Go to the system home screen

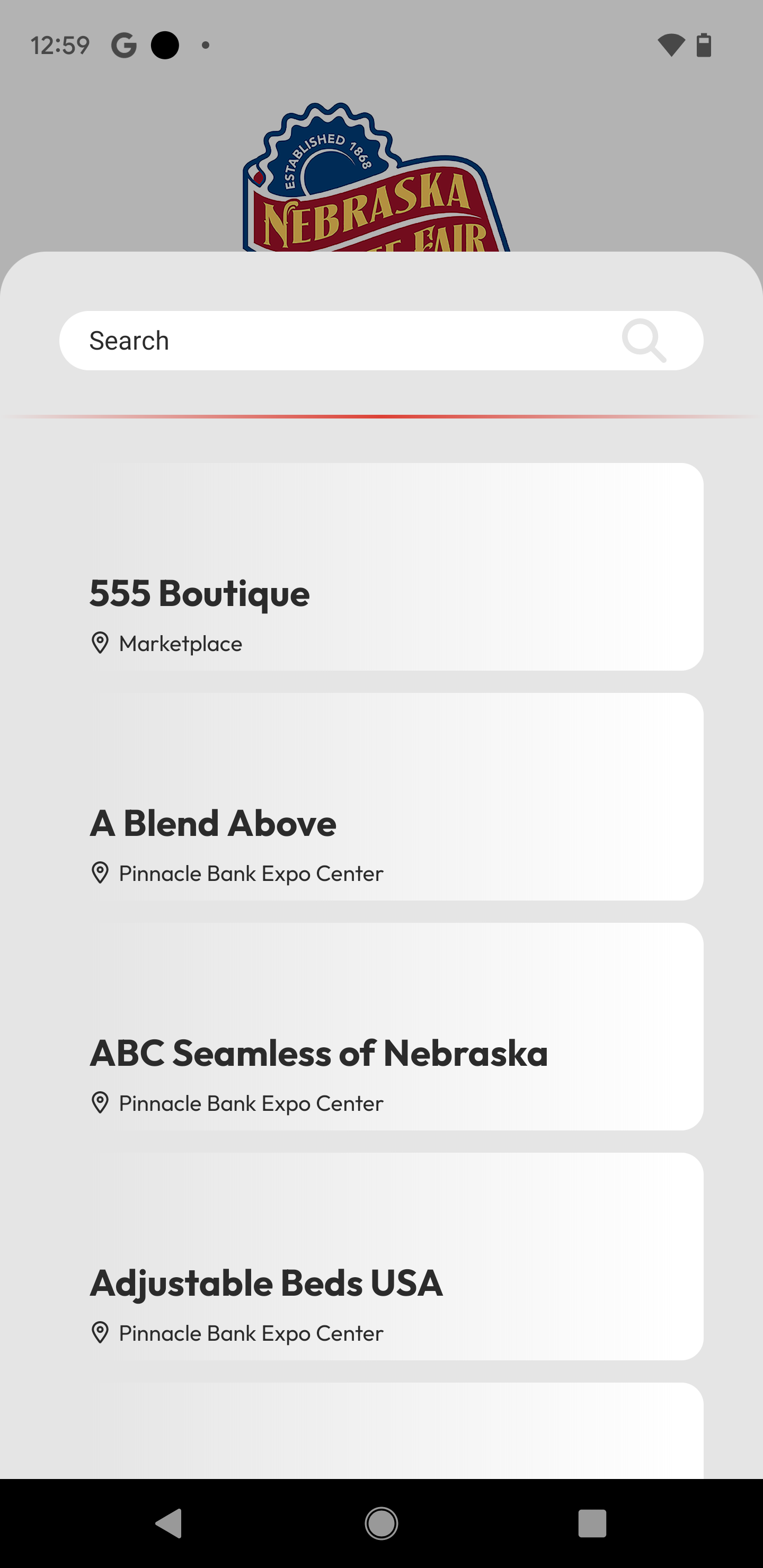pyautogui.click(x=381, y=1523)
